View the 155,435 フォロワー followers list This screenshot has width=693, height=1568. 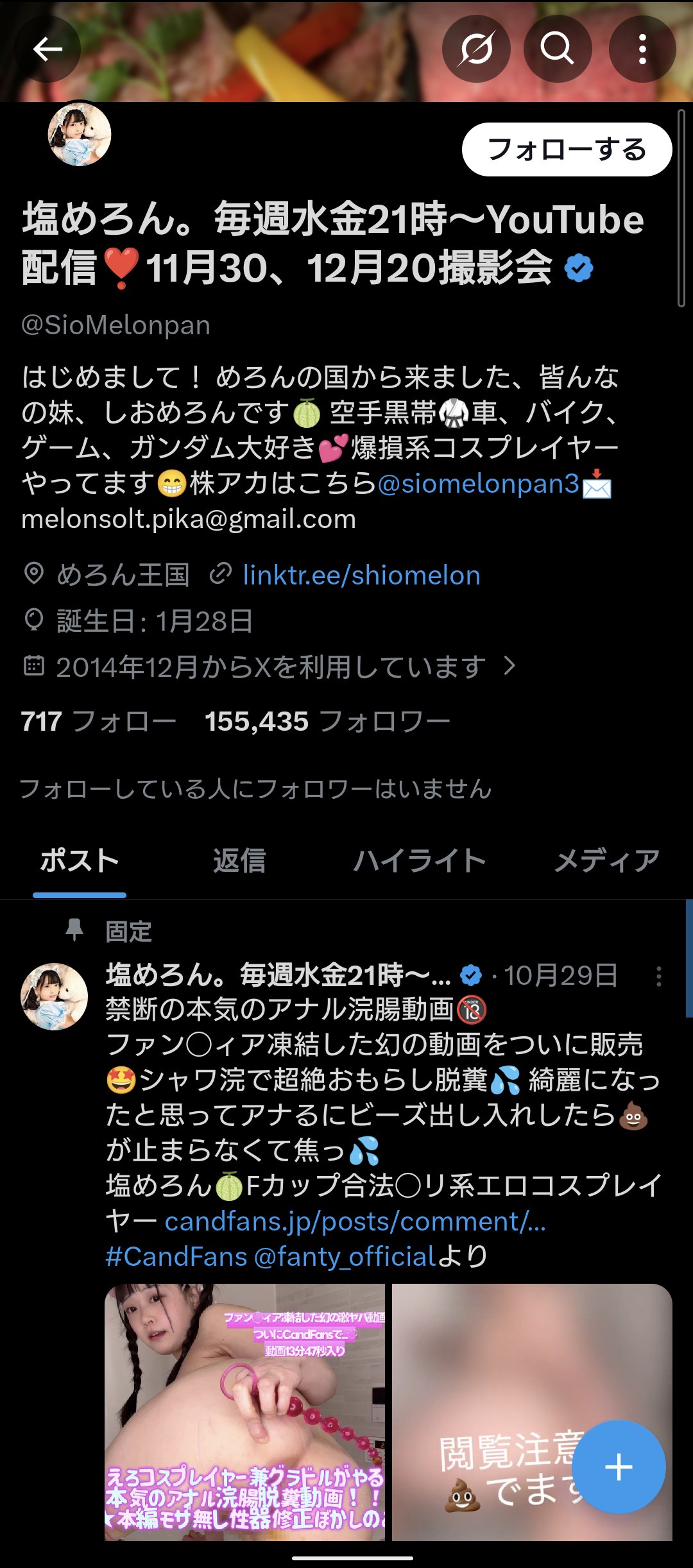[327, 722]
